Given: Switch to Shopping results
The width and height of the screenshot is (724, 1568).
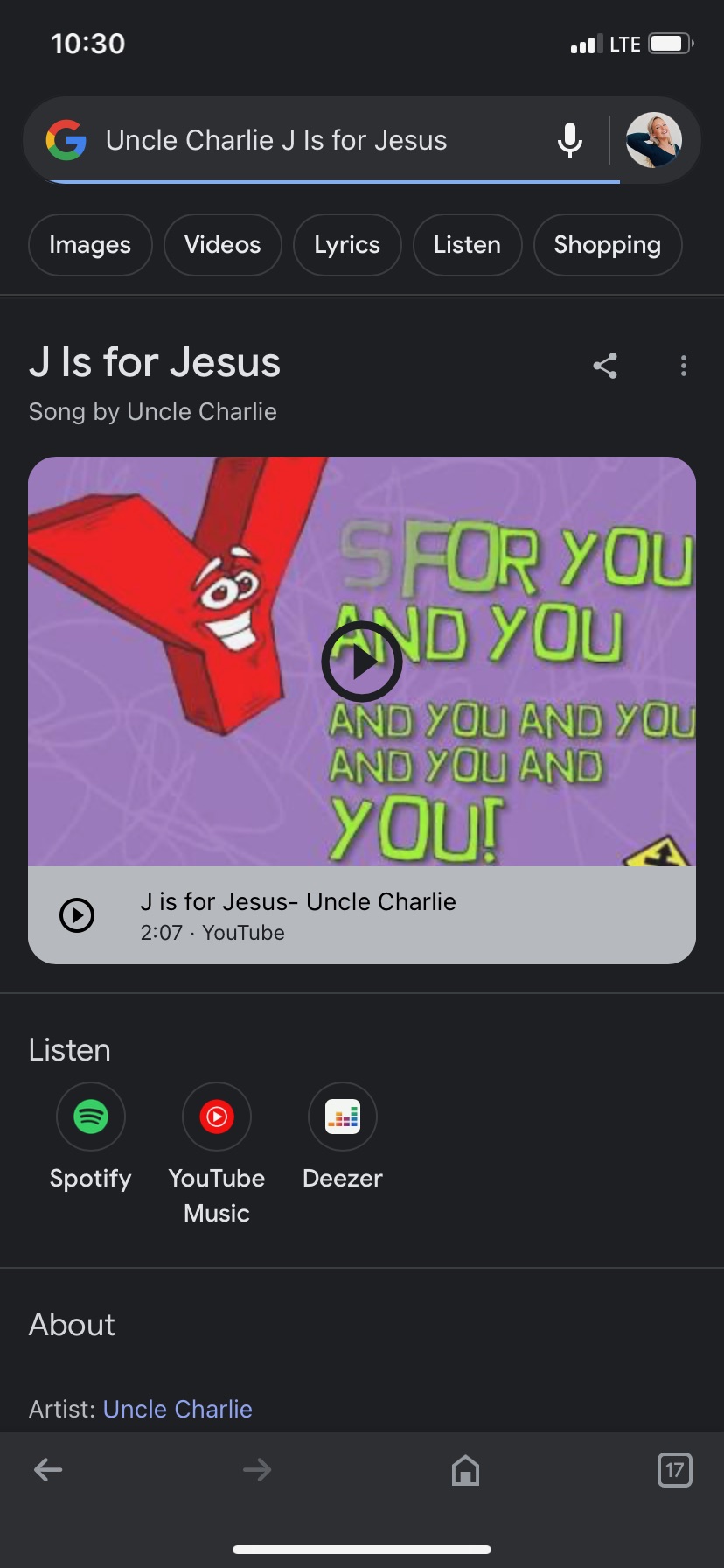Looking at the screenshot, I should pos(607,245).
